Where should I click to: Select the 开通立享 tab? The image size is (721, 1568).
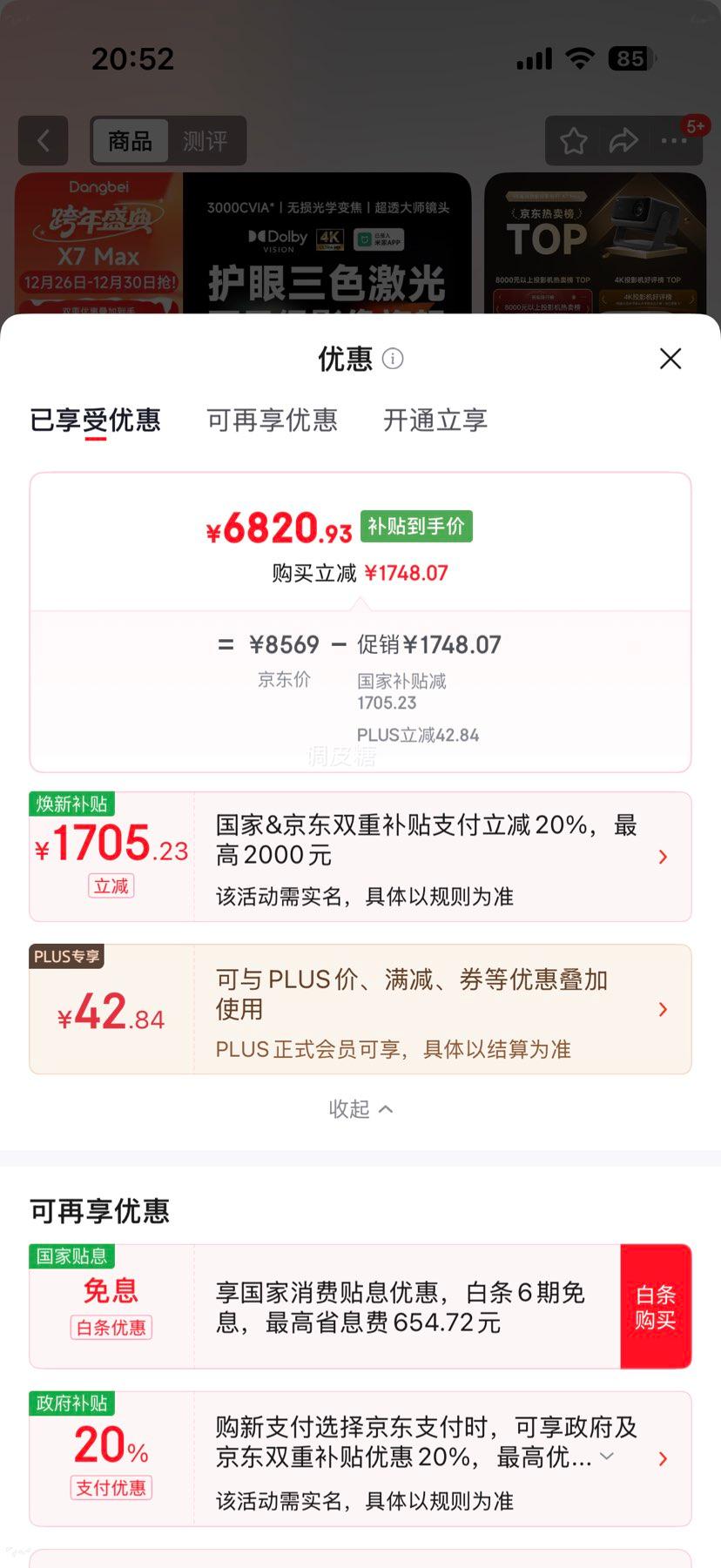434,421
